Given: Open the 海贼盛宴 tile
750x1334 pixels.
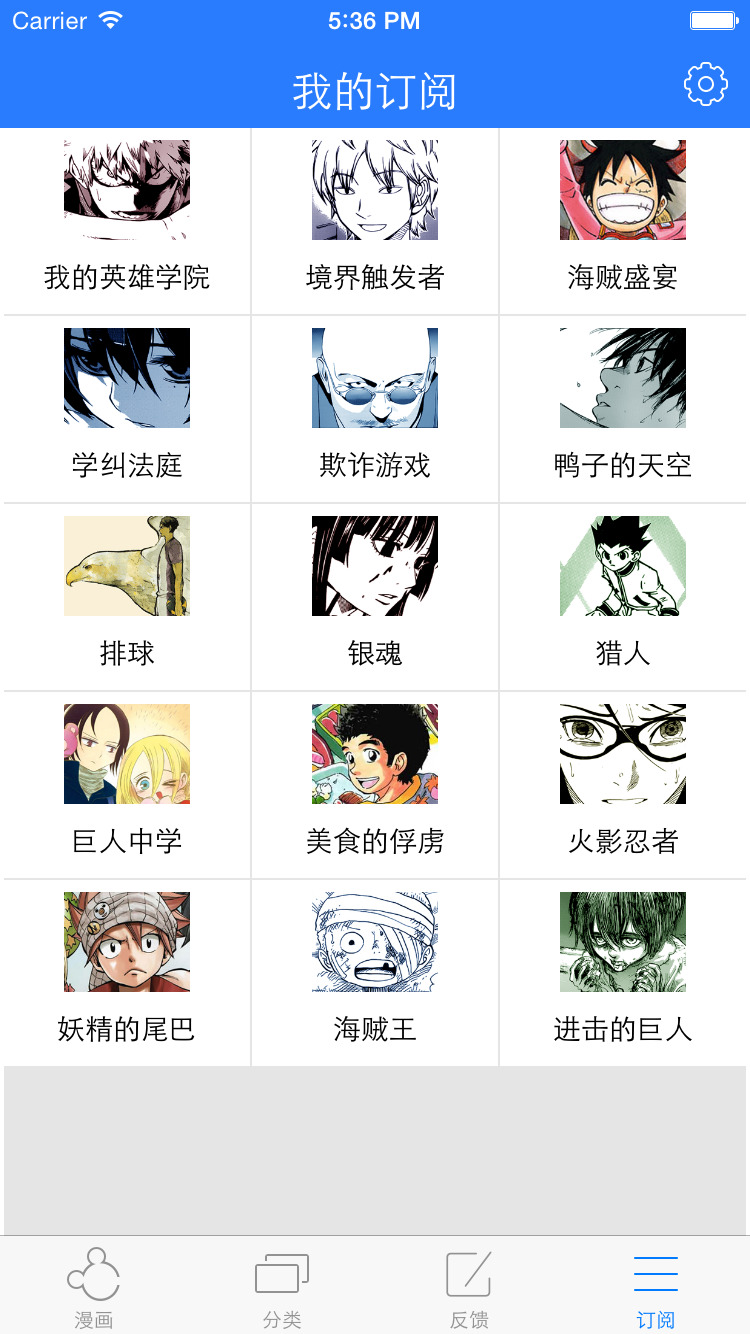Looking at the screenshot, I should (x=623, y=220).
